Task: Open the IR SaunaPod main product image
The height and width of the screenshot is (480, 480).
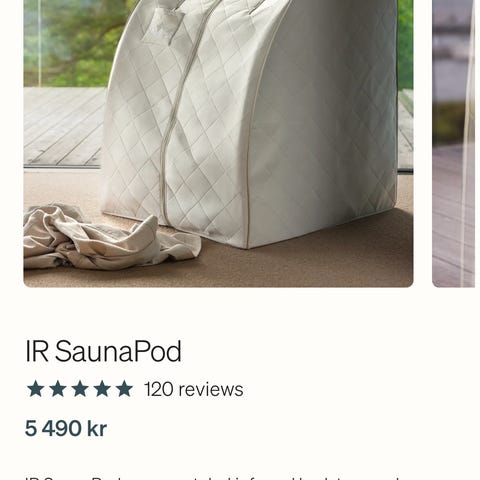Action: coord(218,143)
